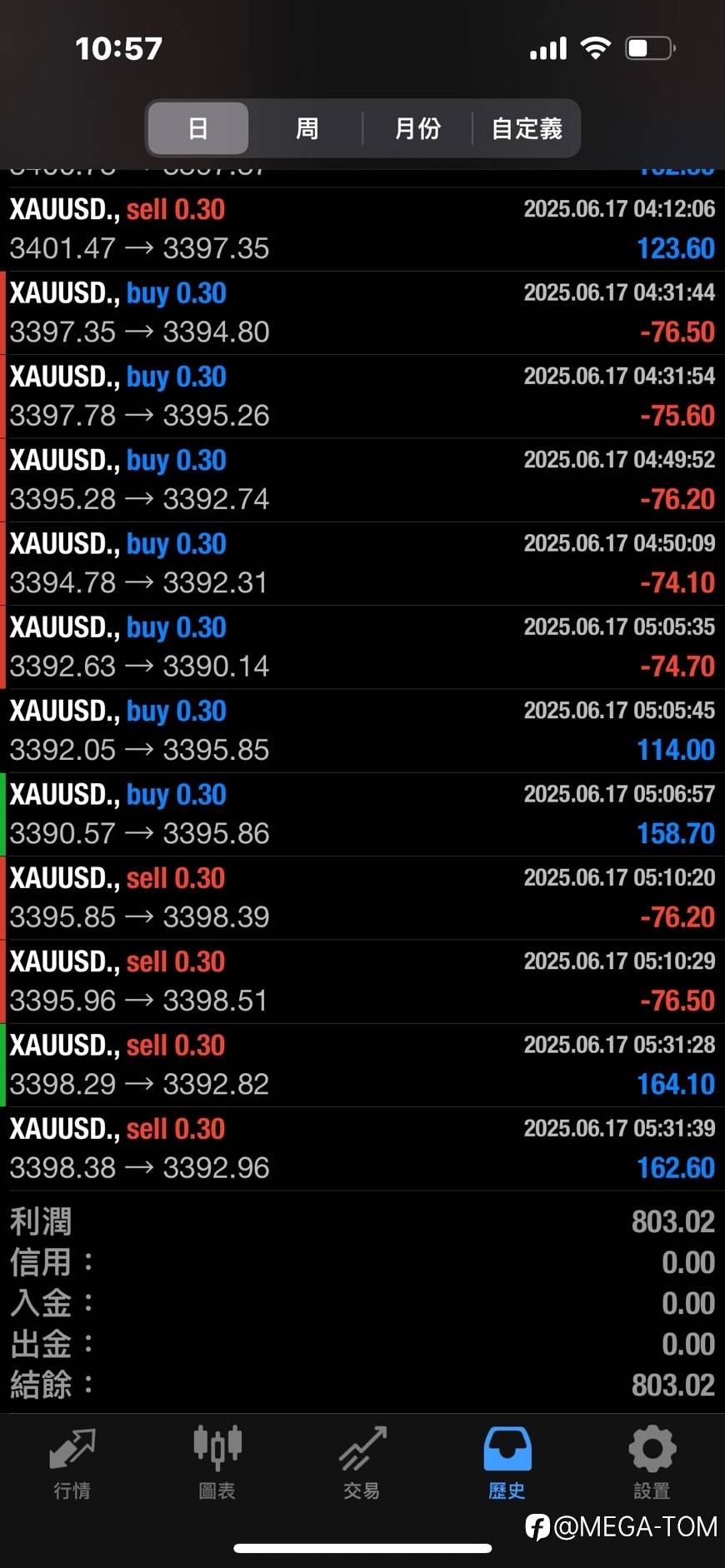
Task: View the buy trade with 114.00 profit
Action: tap(362, 731)
